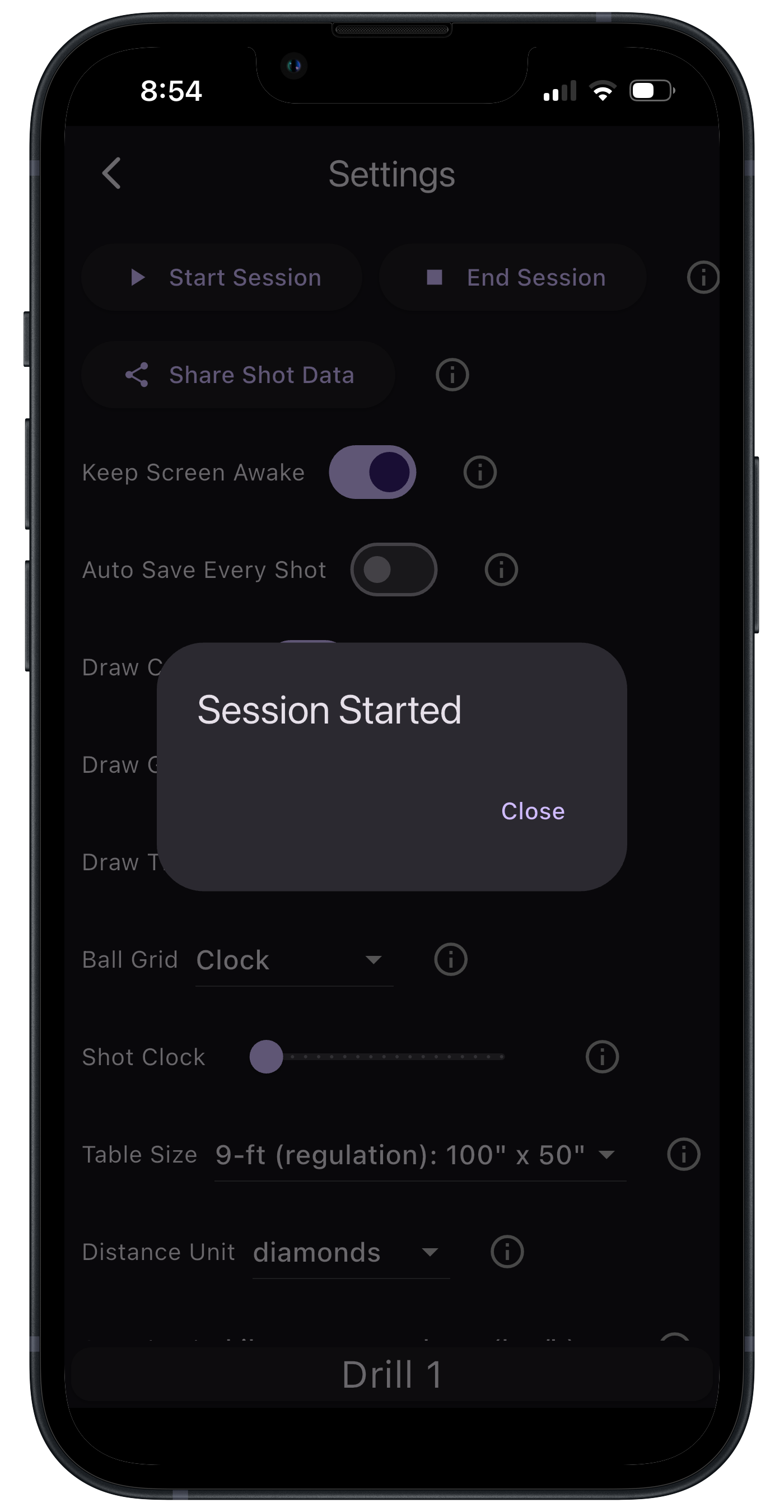Show info about Ball Grid

[450, 960]
